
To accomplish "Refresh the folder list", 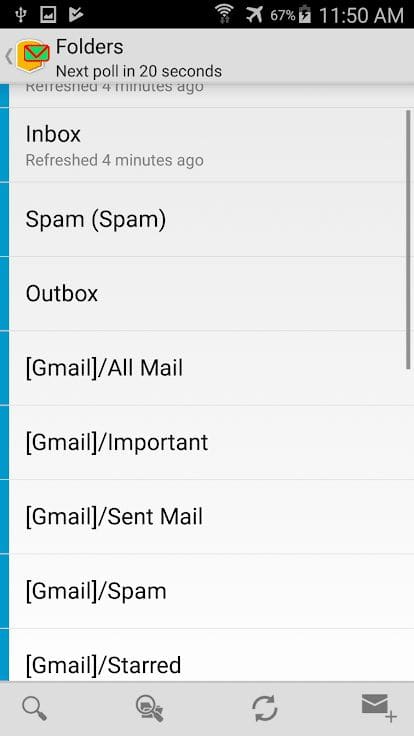I will [x=265, y=708].
